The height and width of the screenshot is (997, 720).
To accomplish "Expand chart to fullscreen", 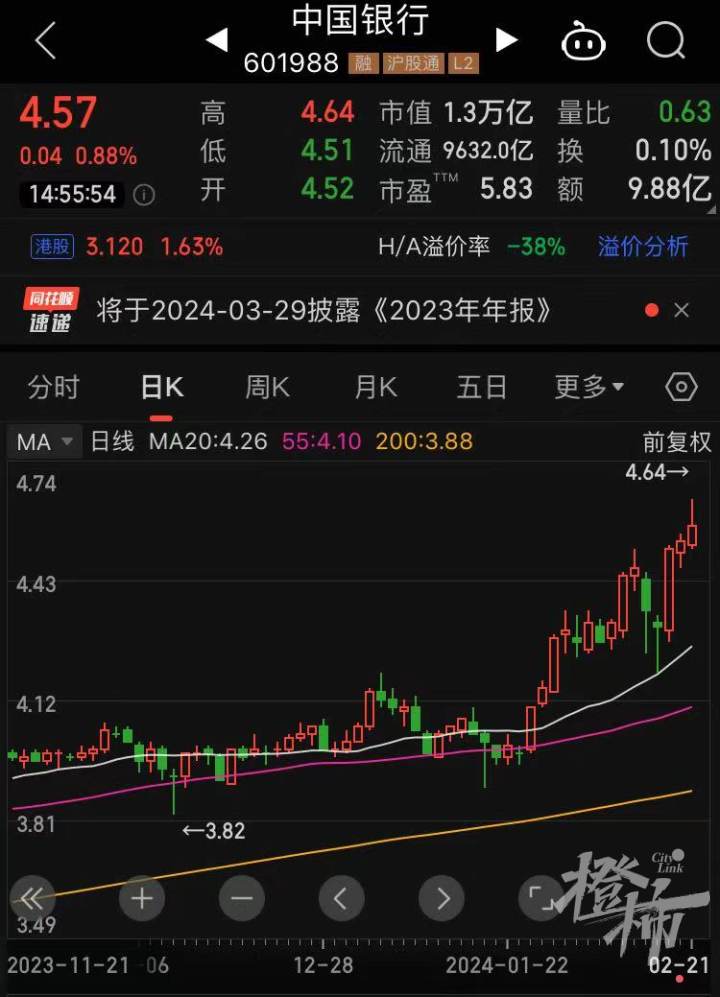I will 543,898.
